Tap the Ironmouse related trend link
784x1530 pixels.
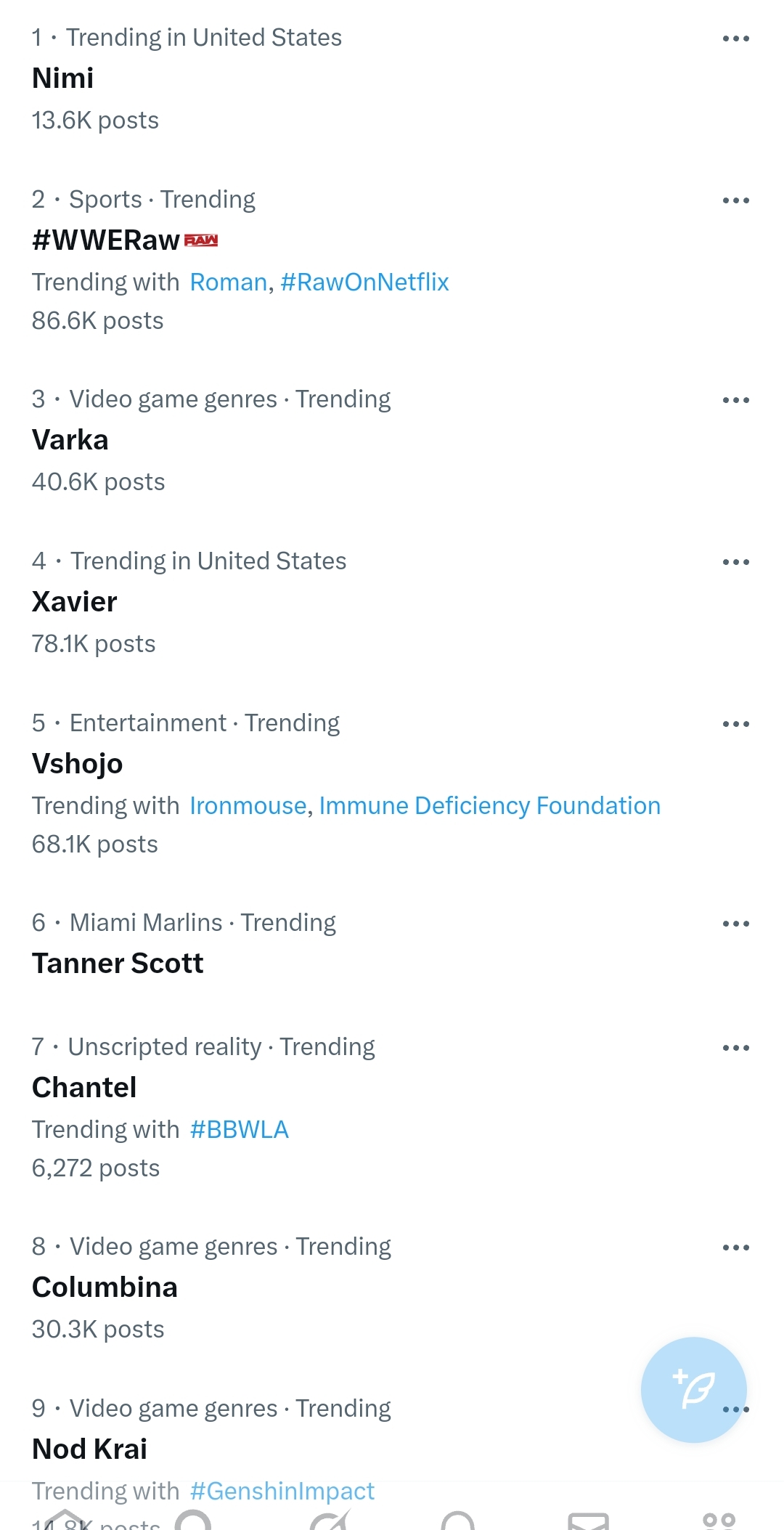[248, 806]
